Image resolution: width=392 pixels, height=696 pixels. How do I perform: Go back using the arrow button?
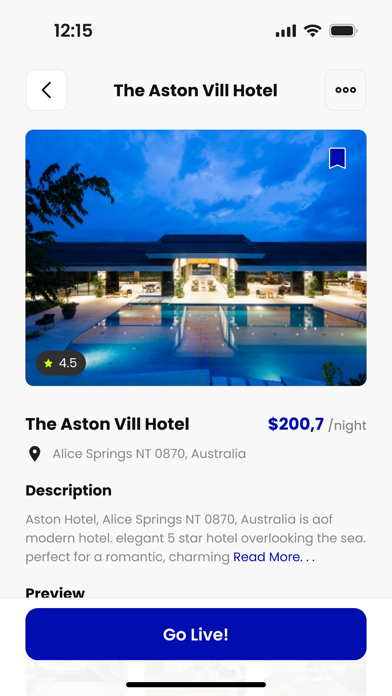(x=46, y=90)
